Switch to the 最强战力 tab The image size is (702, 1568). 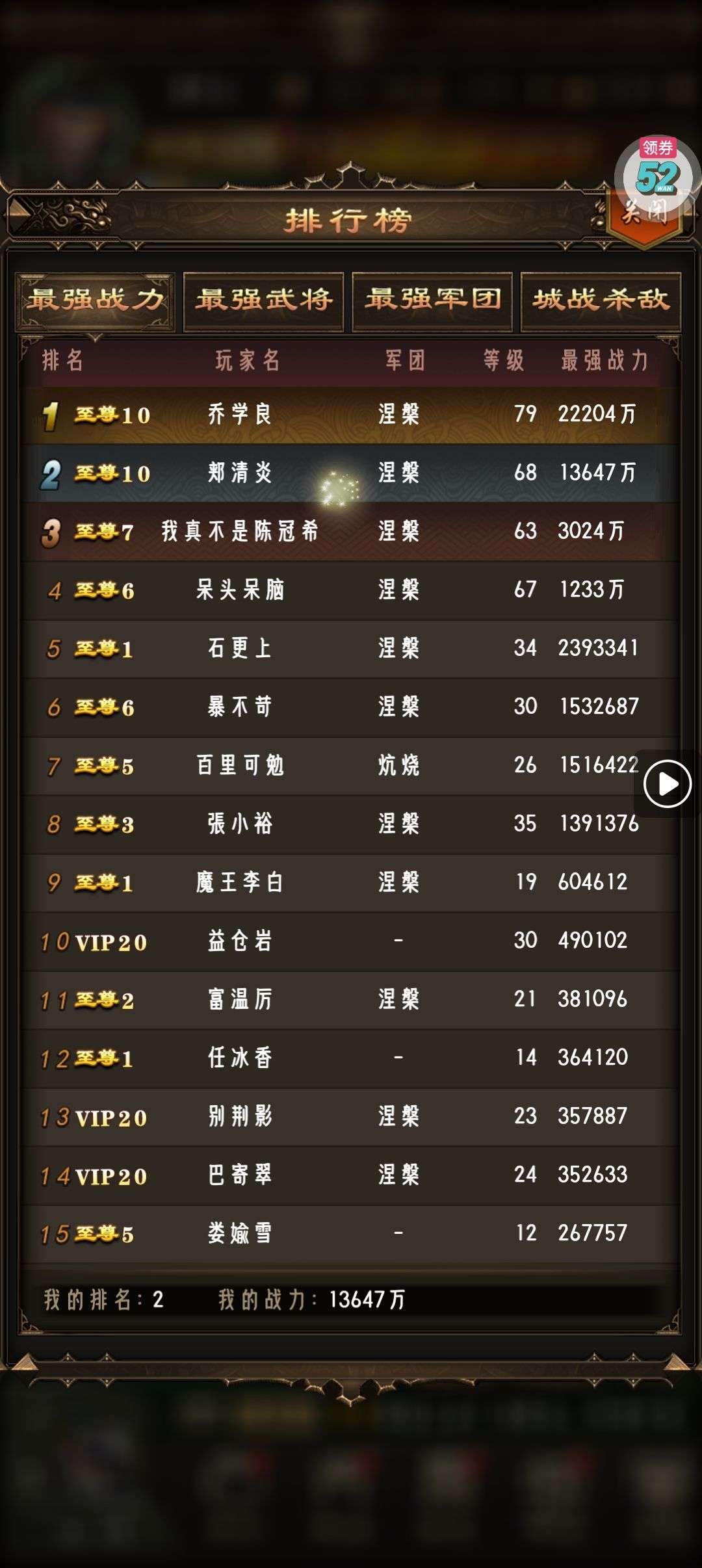[x=95, y=300]
